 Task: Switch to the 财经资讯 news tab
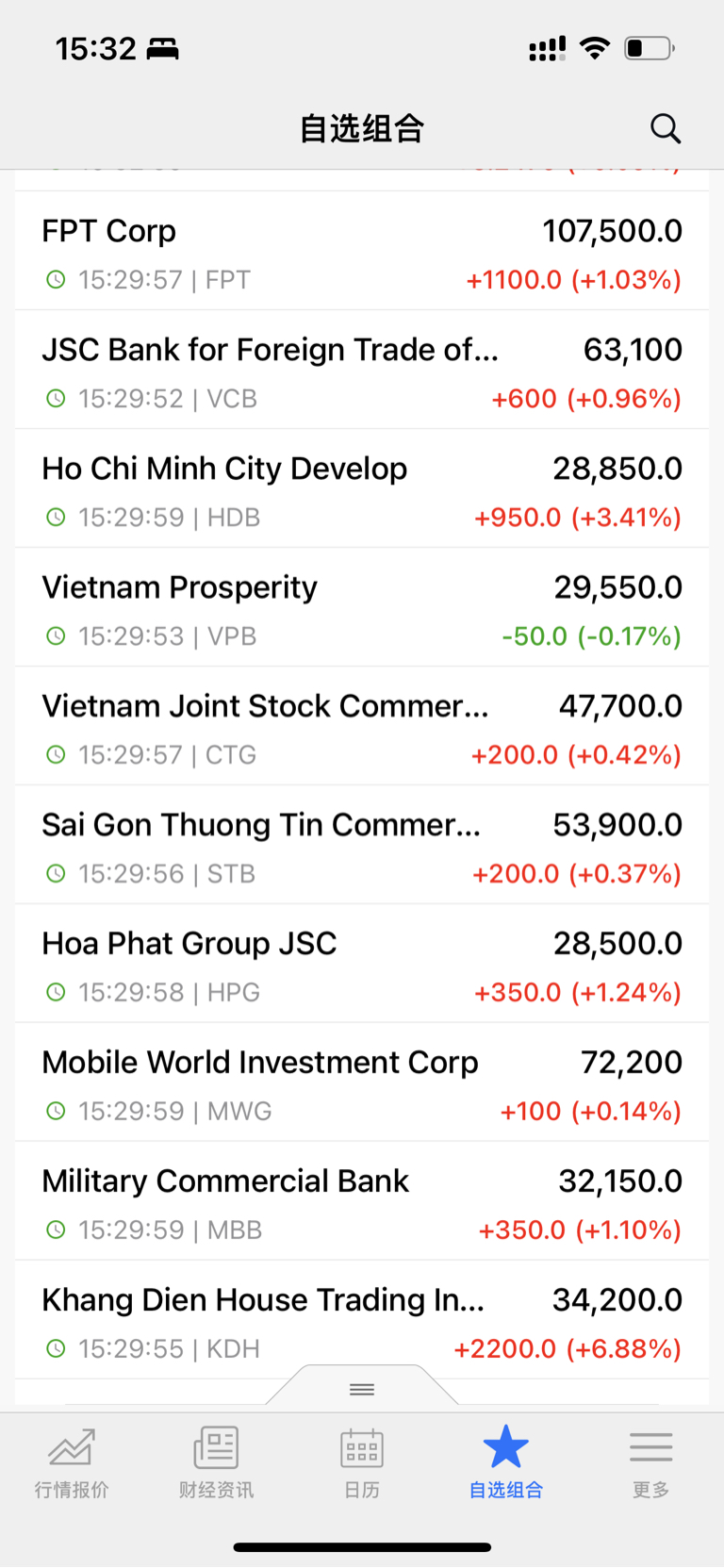[216, 1462]
